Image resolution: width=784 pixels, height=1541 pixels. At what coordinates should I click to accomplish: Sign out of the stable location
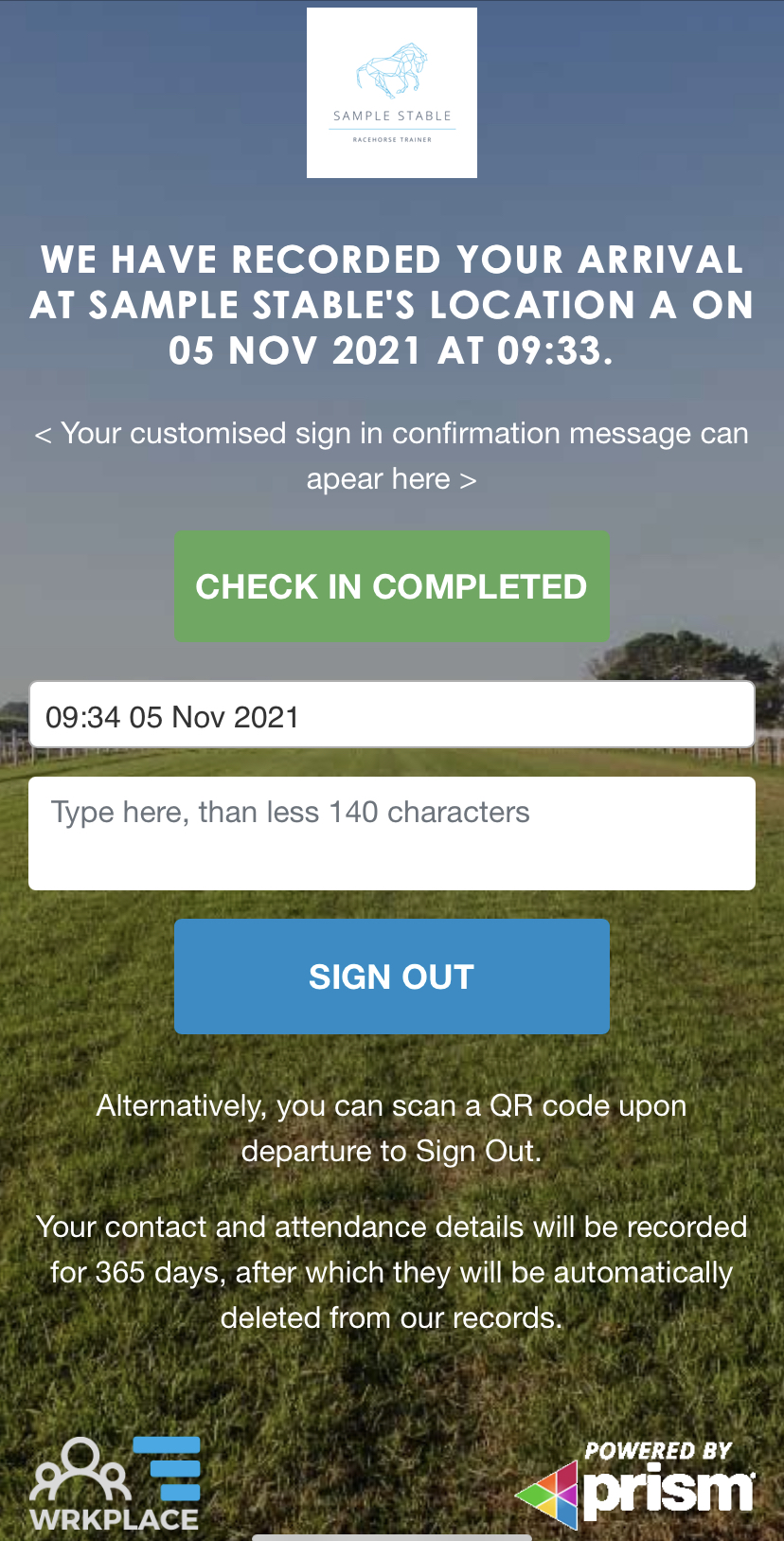[x=391, y=977]
